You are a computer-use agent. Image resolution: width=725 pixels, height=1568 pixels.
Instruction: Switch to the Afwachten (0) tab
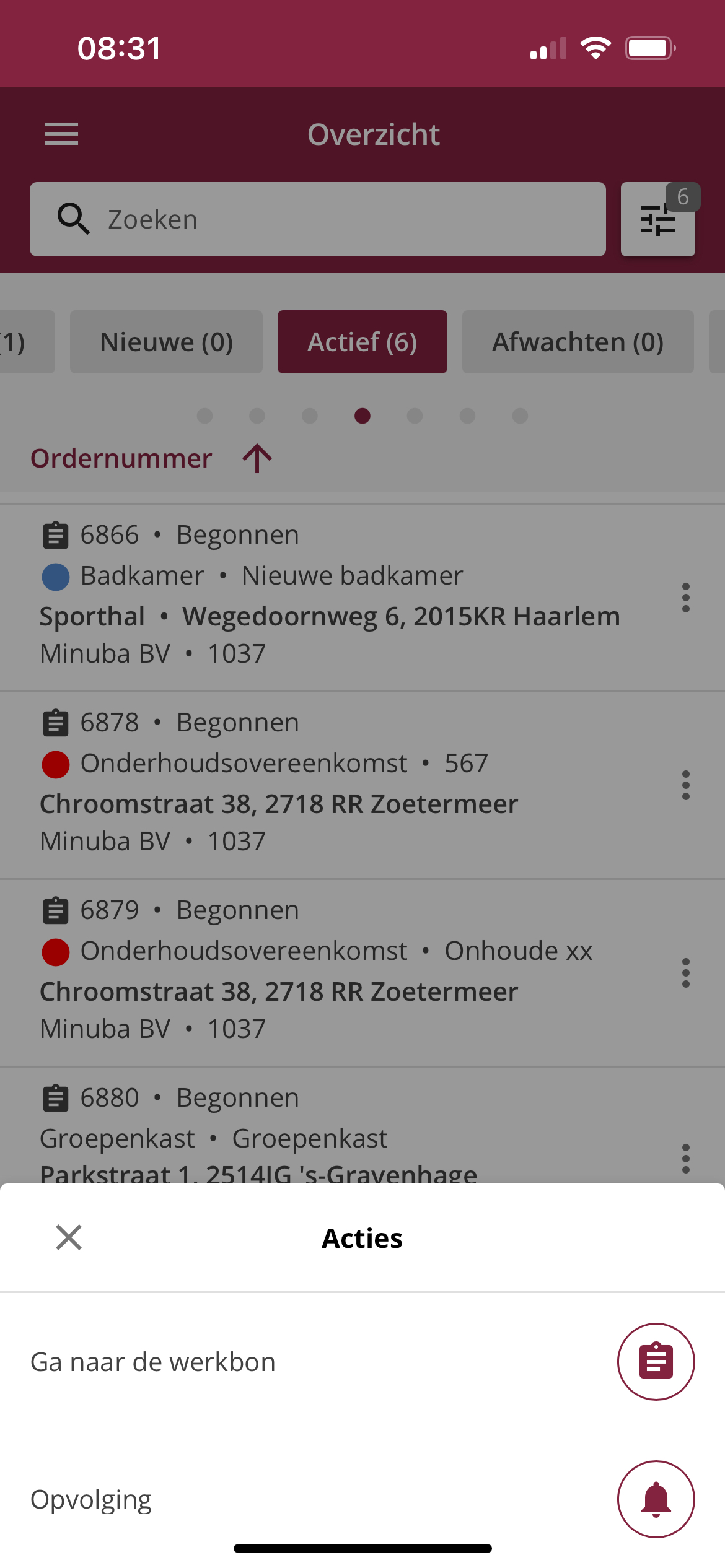[x=578, y=342]
